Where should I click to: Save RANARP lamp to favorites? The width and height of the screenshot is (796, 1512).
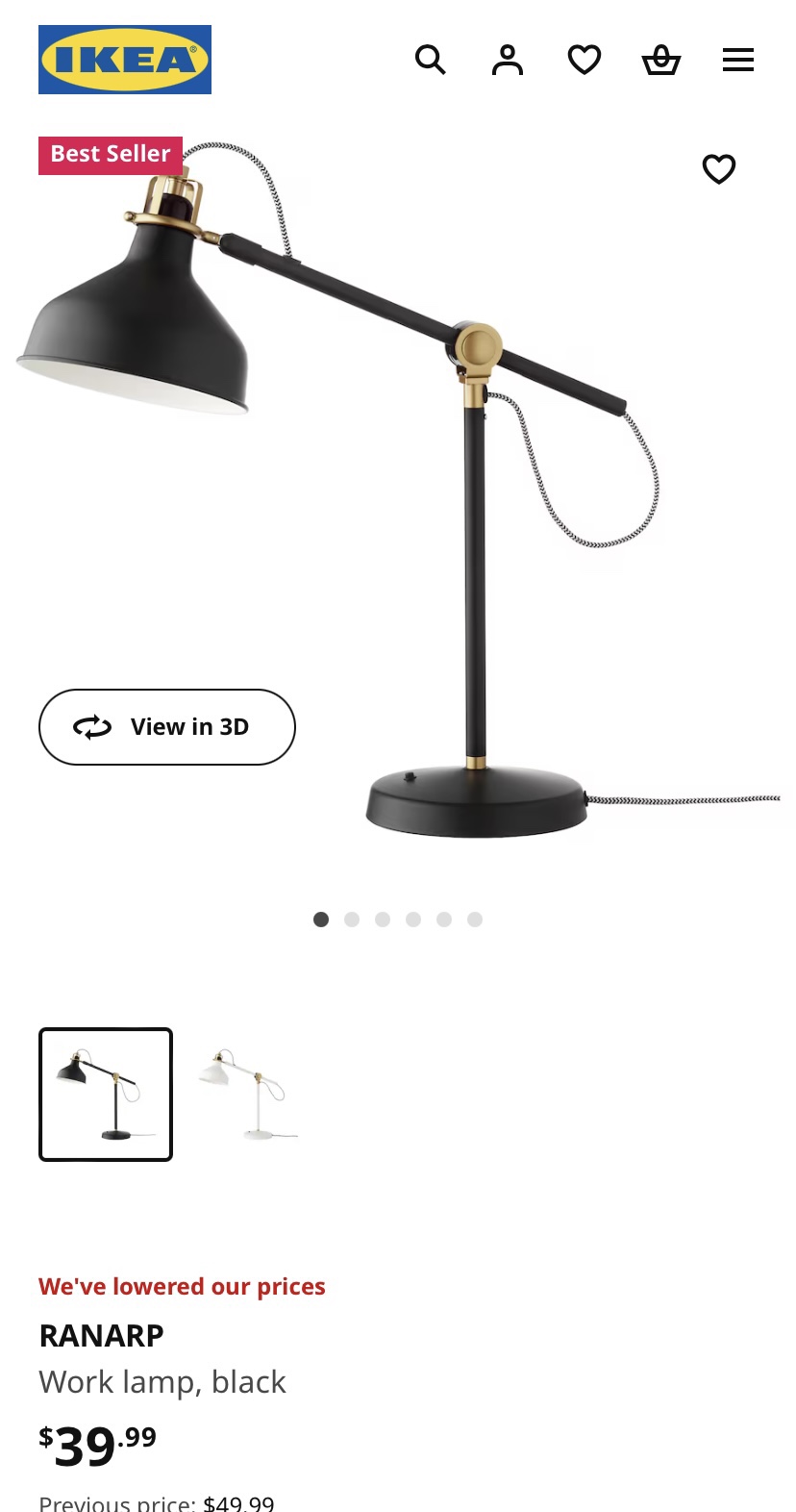coord(719,169)
